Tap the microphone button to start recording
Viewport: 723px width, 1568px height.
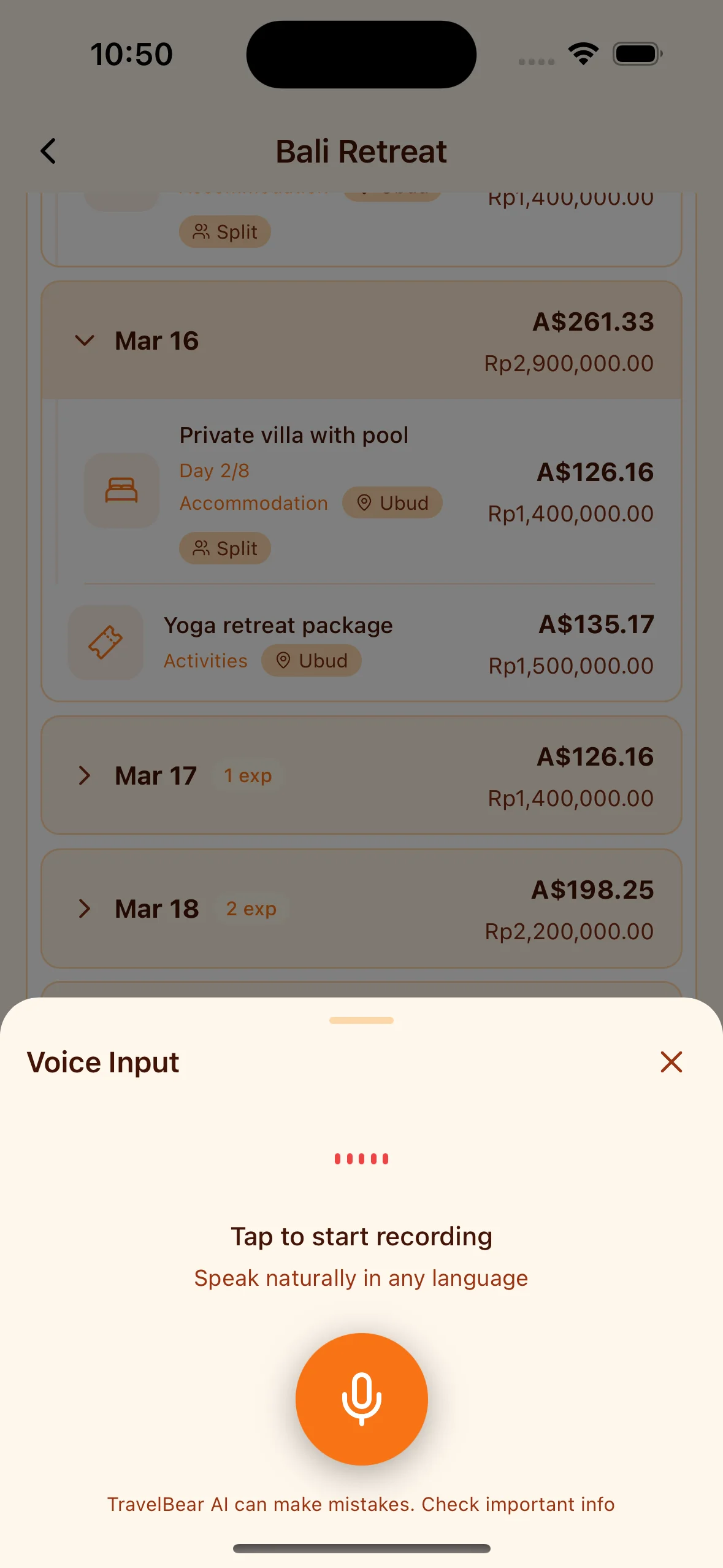click(x=361, y=1399)
